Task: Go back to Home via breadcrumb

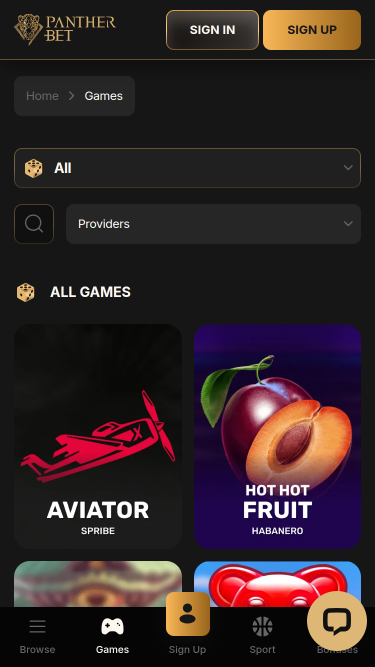Action: tap(42, 96)
